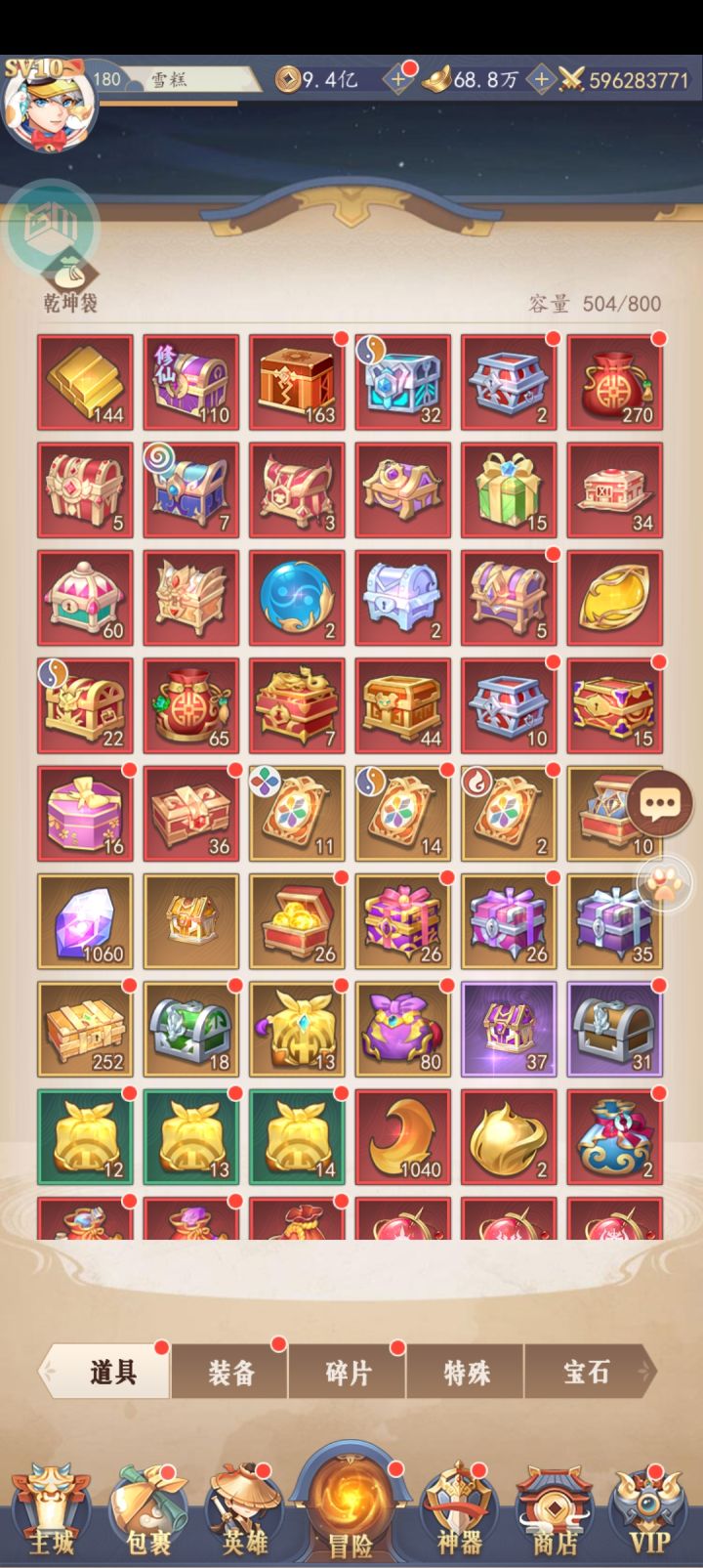Select the gold bars item stack of 144
This screenshot has height=1568, width=703.
click(x=84, y=381)
